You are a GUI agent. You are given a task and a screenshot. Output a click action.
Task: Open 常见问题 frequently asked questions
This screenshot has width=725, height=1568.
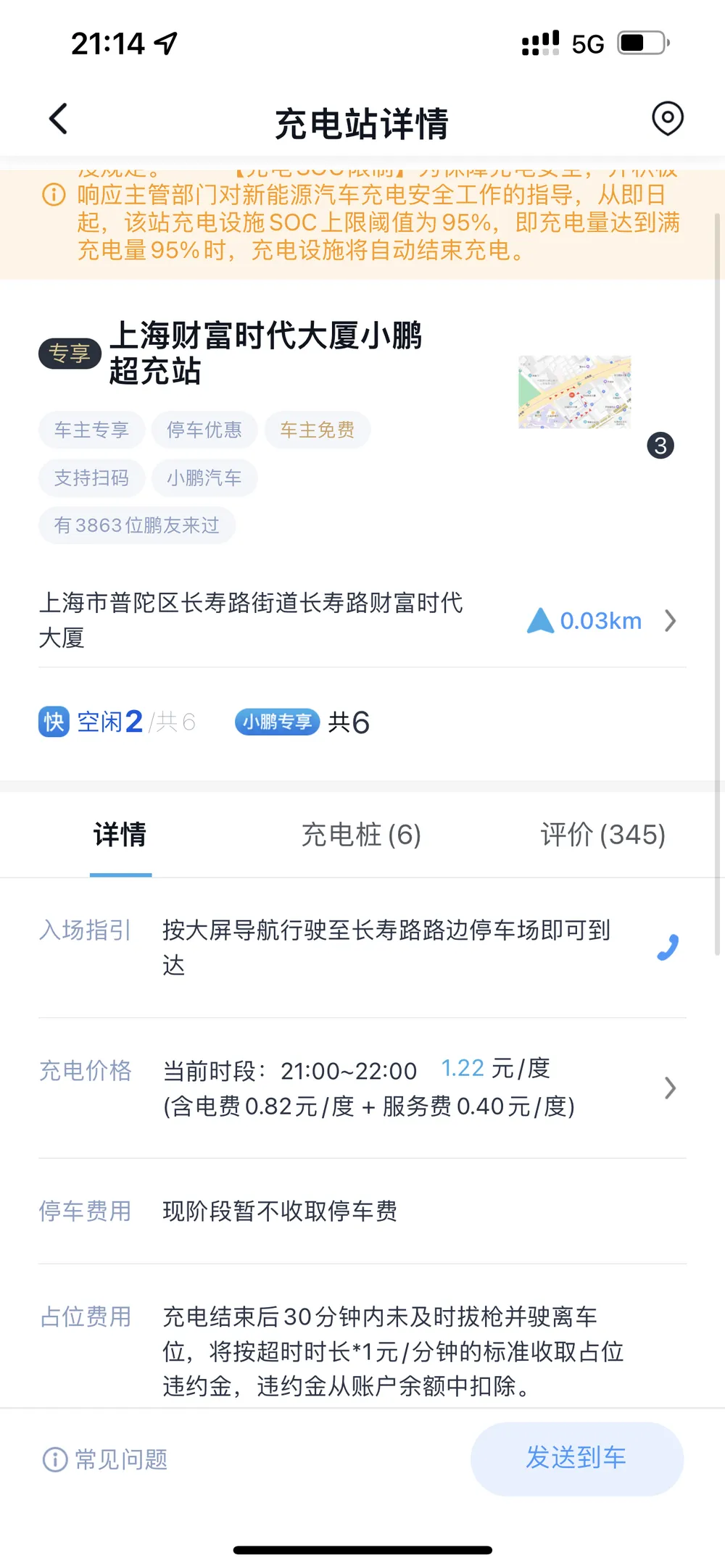[106, 1459]
